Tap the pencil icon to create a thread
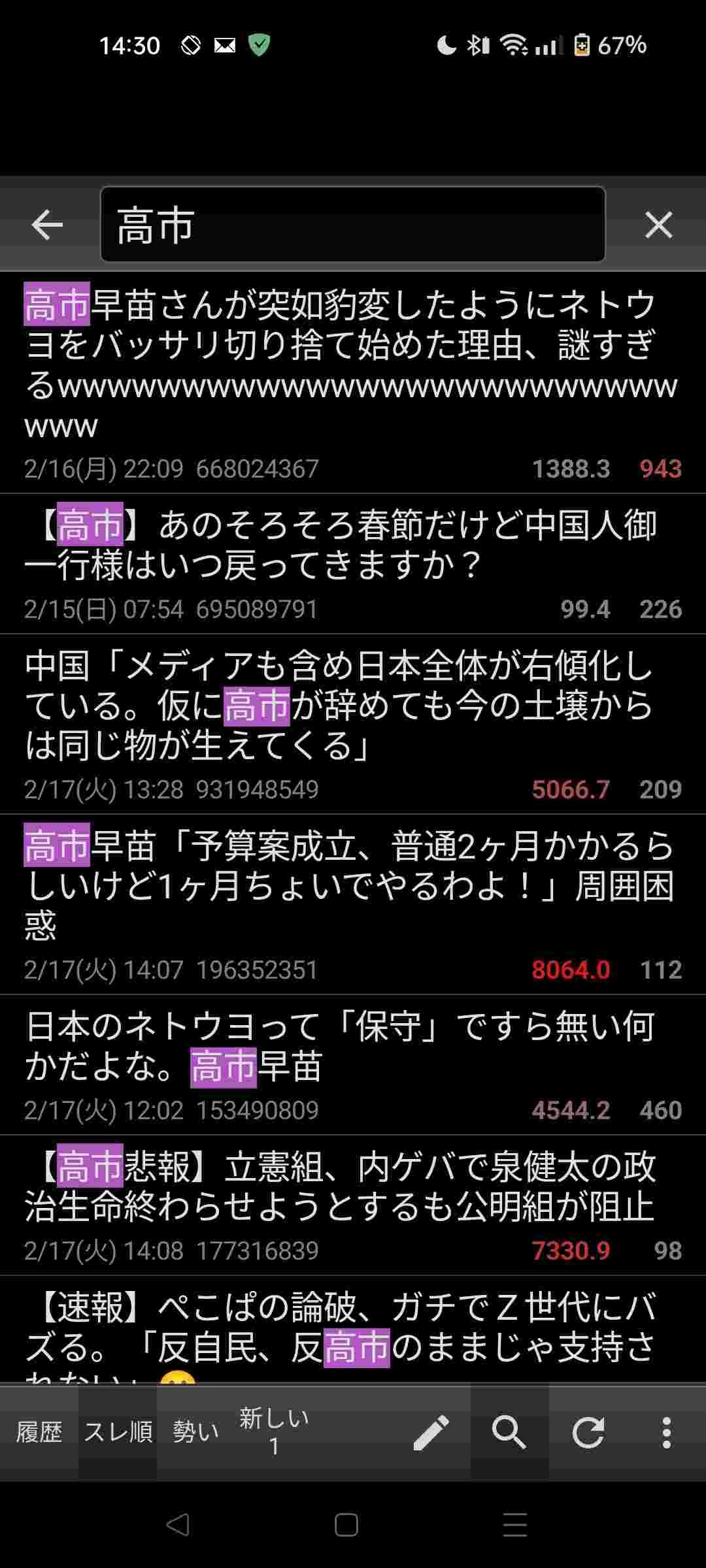Image resolution: width=706 pixels, height=1568 pixels. 431,1432
